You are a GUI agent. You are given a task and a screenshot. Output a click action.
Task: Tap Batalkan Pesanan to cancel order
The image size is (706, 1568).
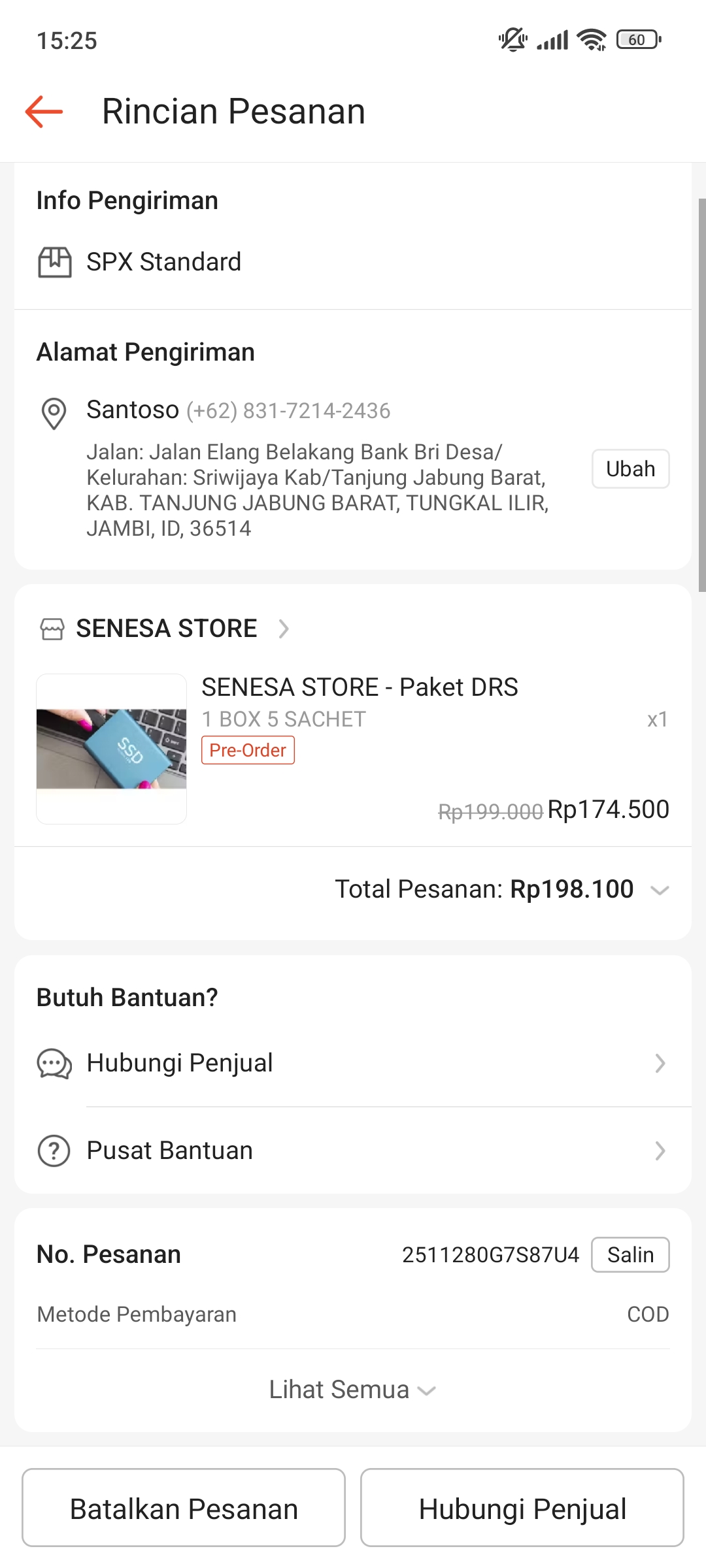[x=184, y=1509]
